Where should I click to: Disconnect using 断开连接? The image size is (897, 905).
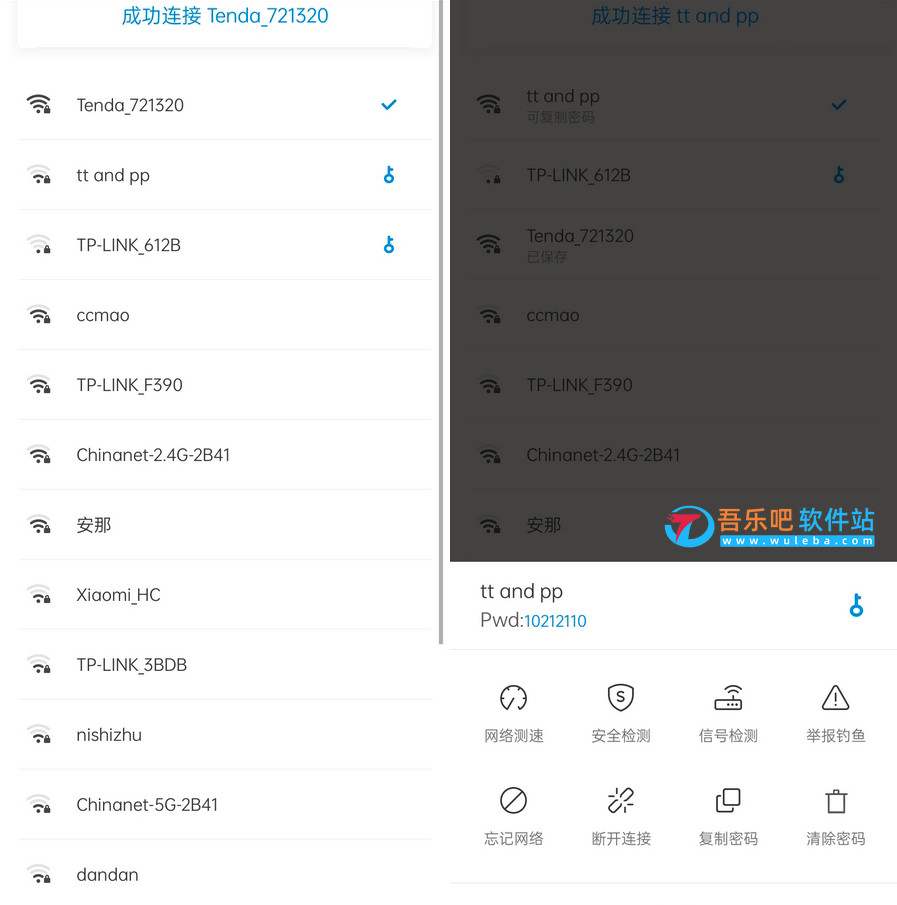(x=620, y=816)
